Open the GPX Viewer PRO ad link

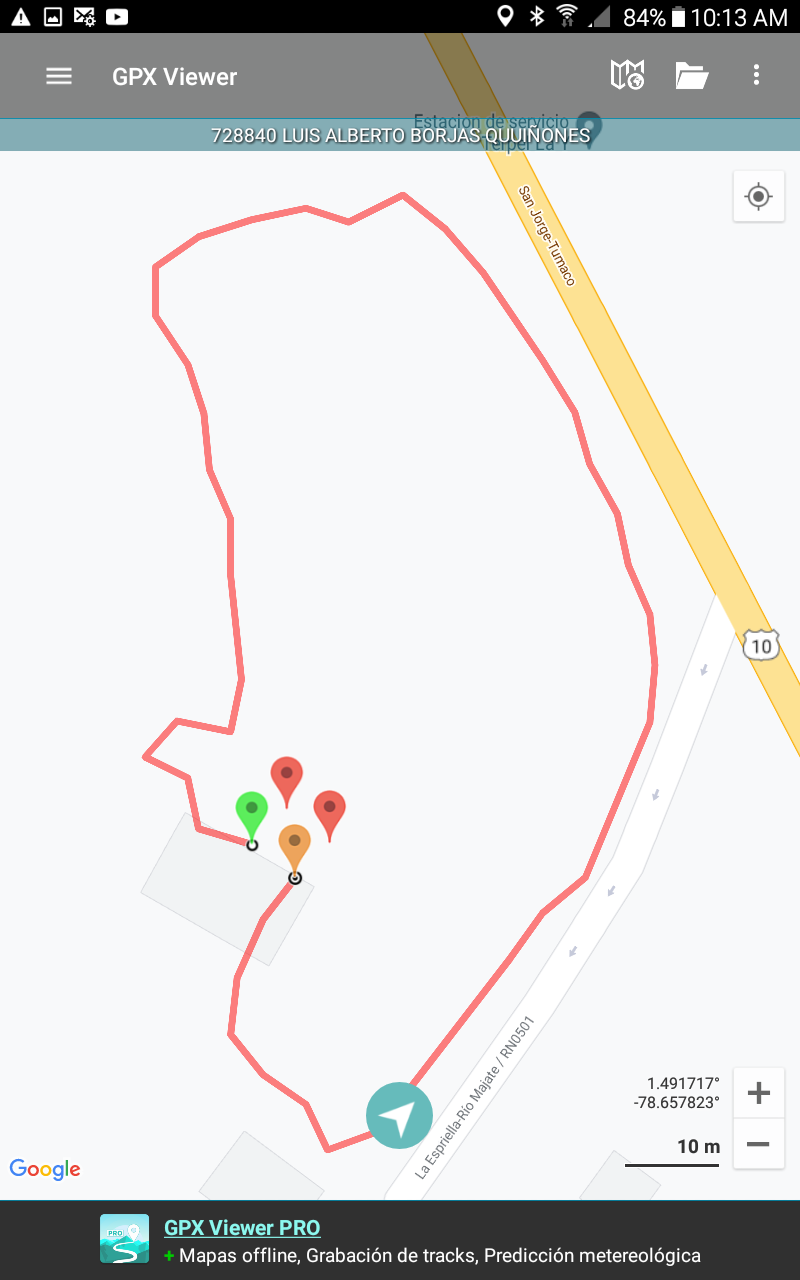242,1228
